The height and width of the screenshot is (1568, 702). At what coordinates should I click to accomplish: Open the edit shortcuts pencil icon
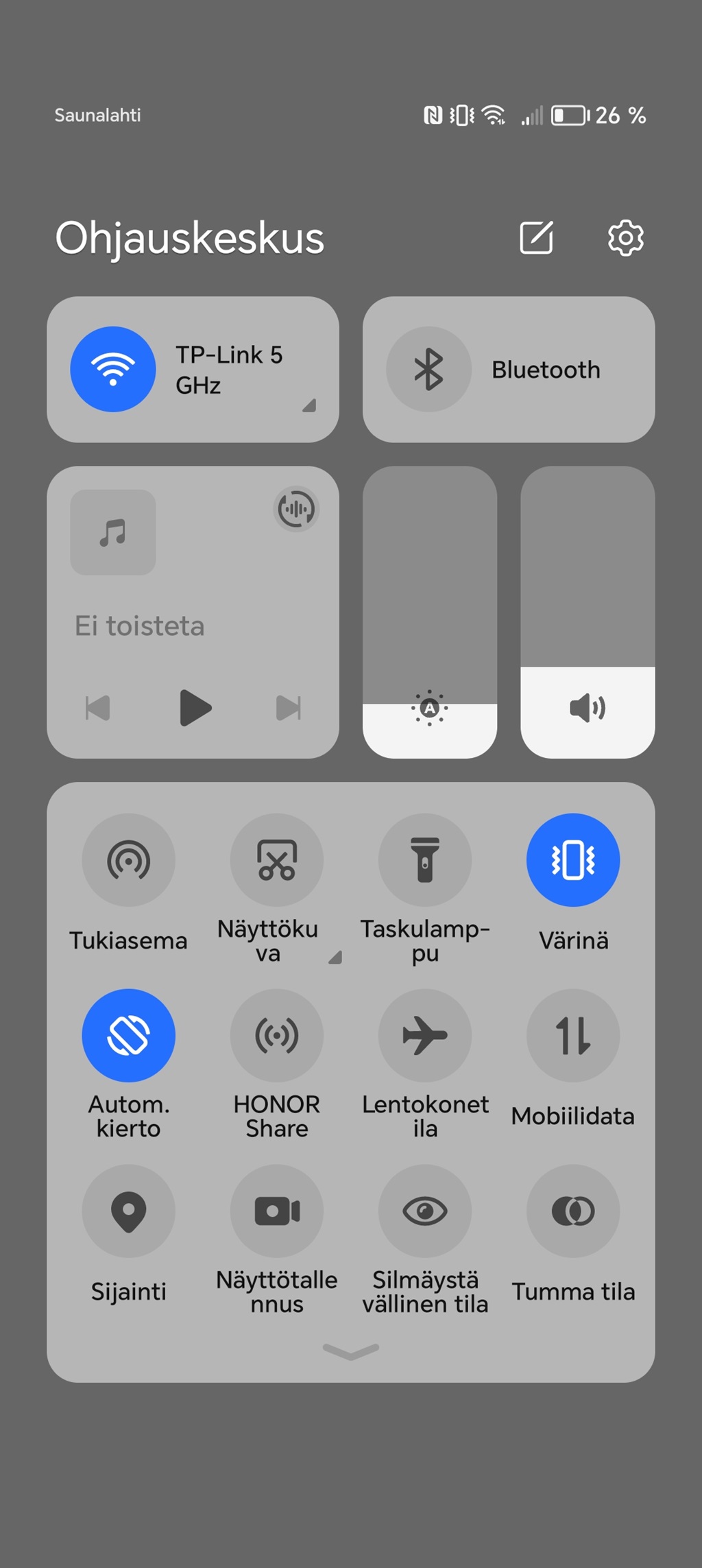click(x=536, y=238)
